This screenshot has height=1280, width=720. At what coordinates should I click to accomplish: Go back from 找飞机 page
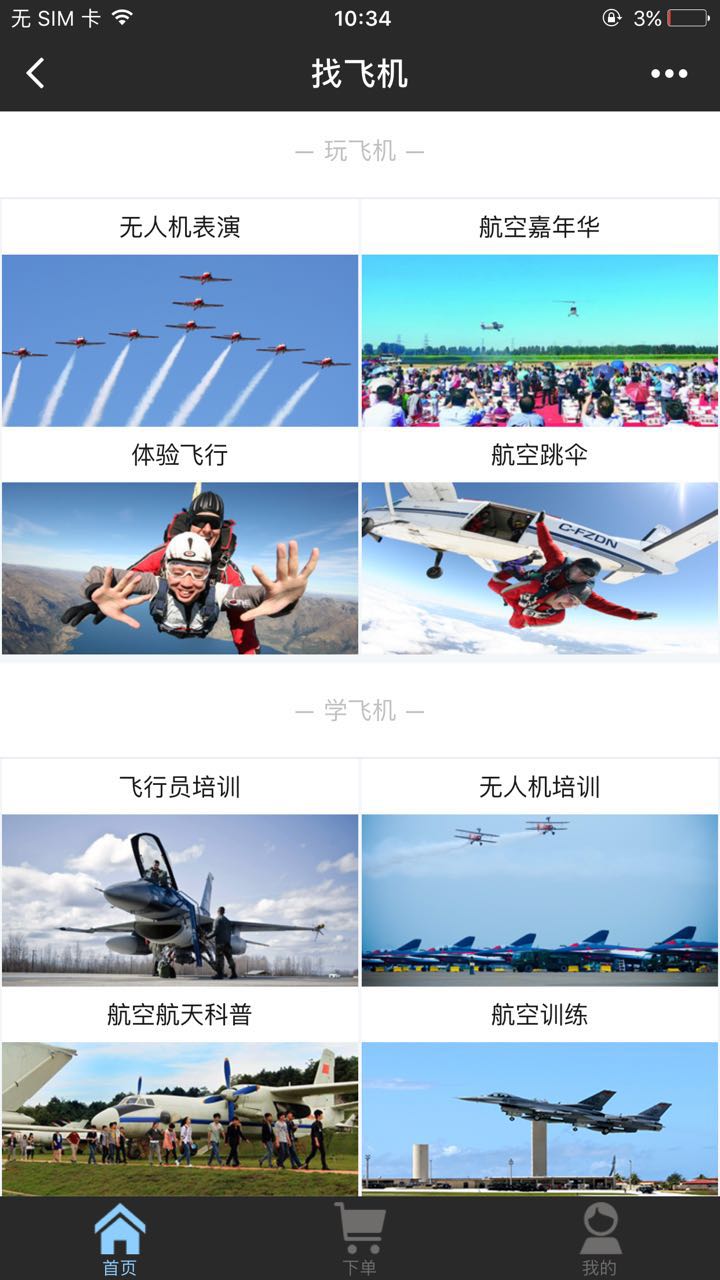(36, 73)
